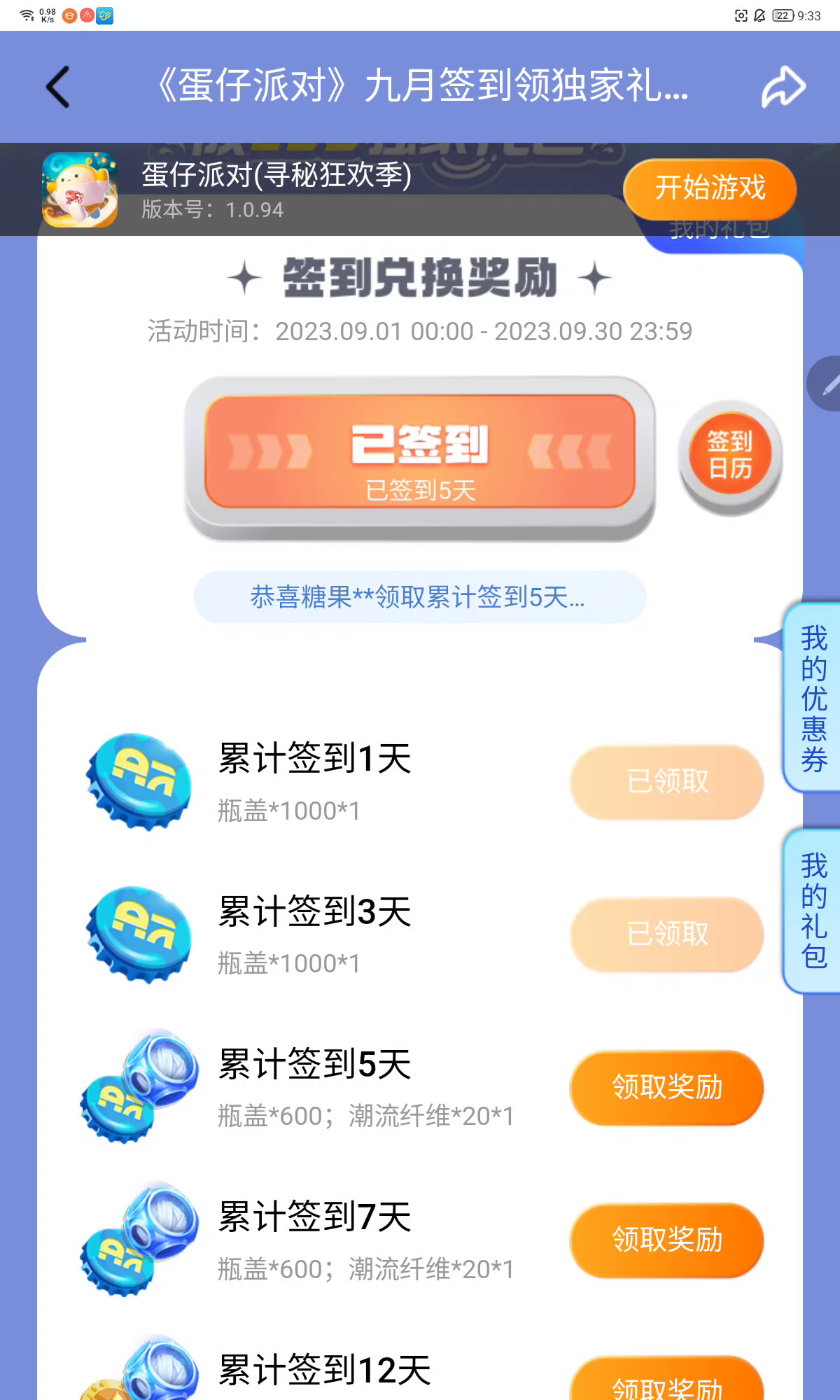The image size is (840, 1400).
Task: Share this sign-in event page
Action: 783,87
